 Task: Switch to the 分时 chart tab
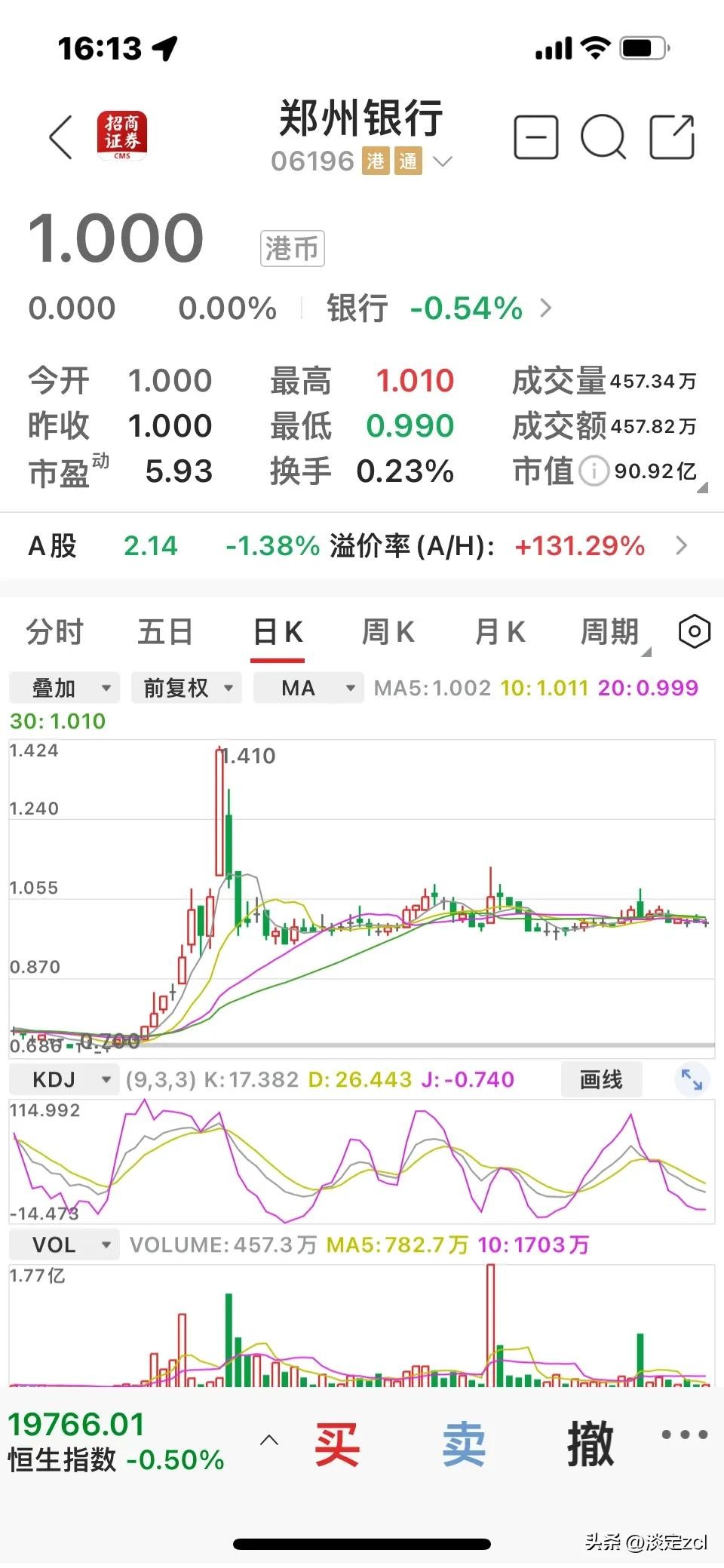54,632
